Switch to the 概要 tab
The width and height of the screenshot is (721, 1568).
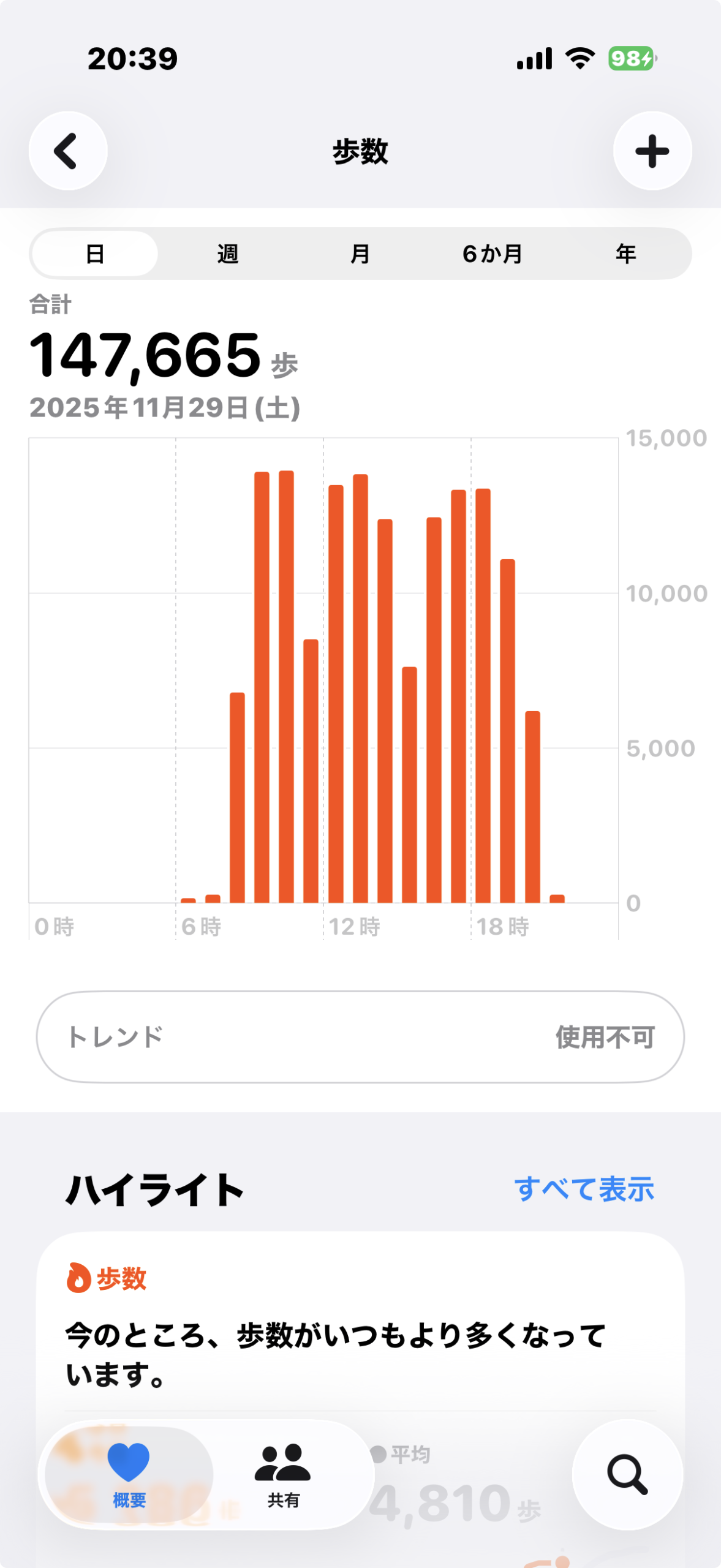pyautogui.click(x=129, y=1474)
